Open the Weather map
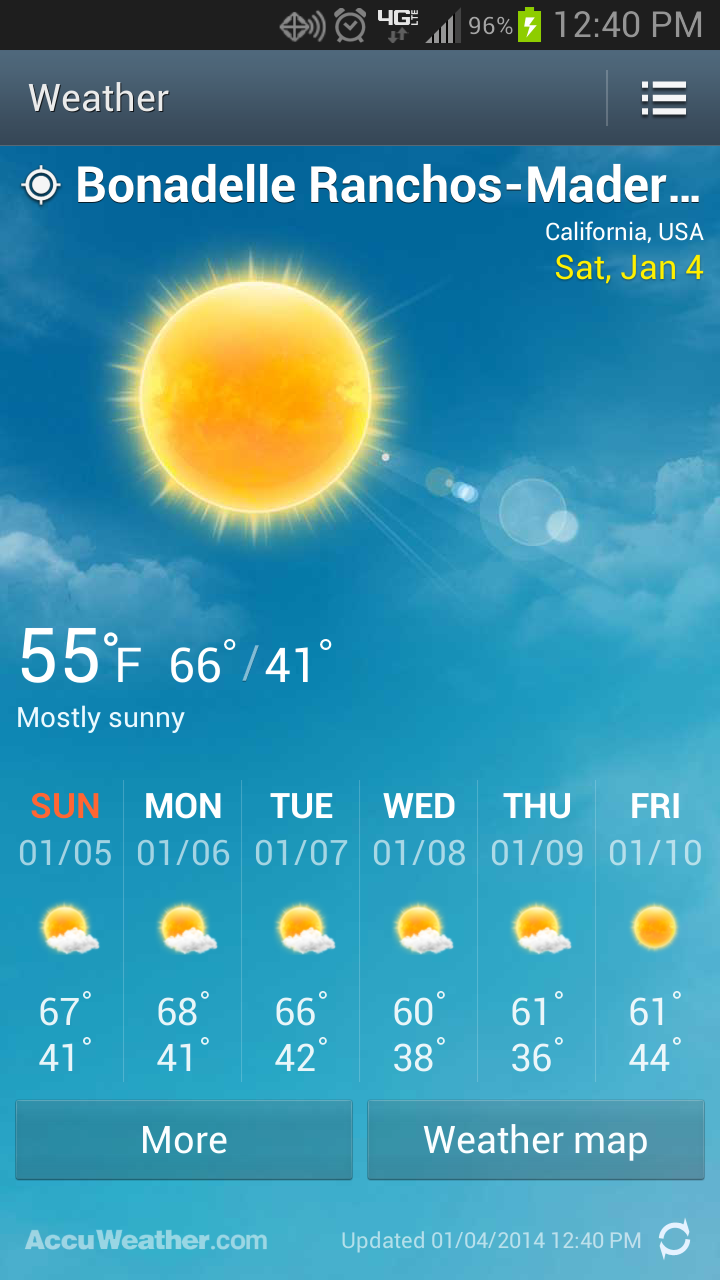 pos(535,1140)
